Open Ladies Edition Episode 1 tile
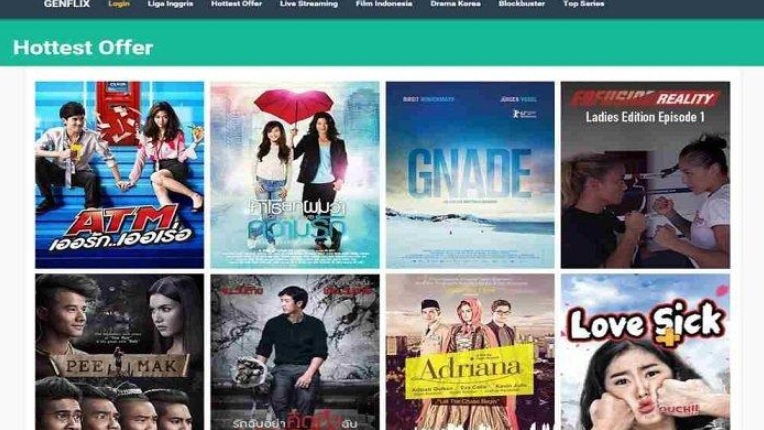The image size is (764, 430). (x=645, y=174)
